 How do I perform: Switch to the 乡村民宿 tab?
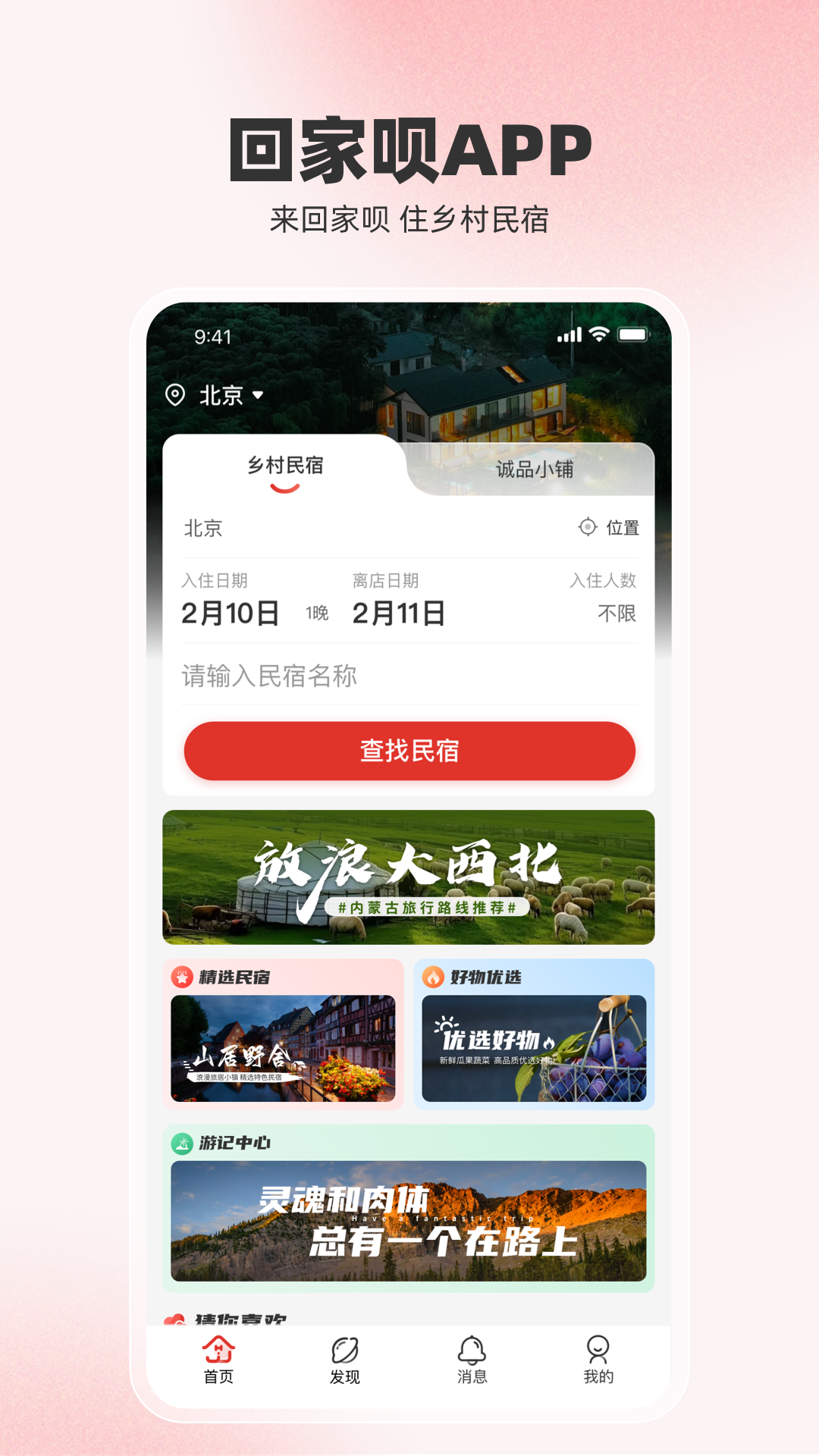285,466
